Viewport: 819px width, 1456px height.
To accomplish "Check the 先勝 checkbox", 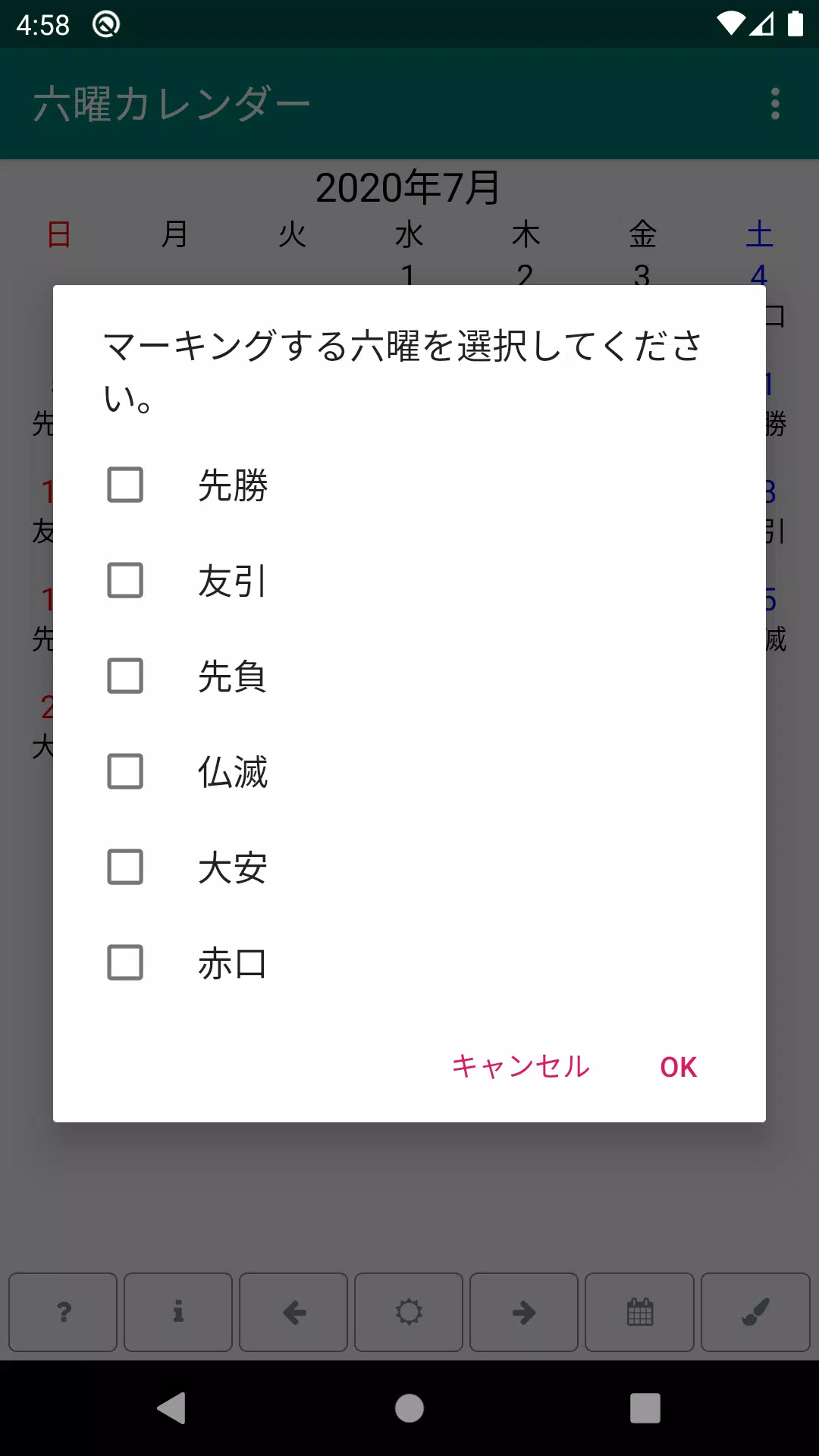I will point(125,486).
